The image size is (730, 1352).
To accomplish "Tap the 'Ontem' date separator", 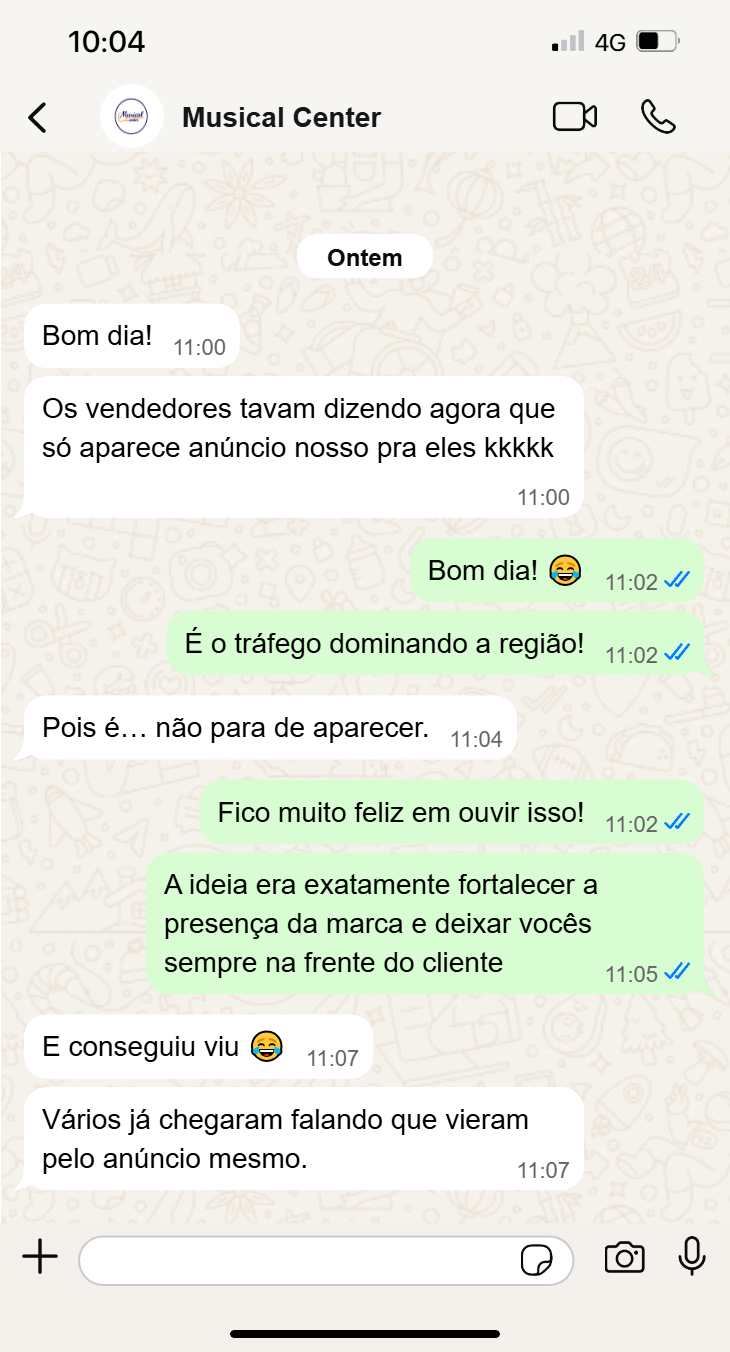I will [x=364, y=256].
